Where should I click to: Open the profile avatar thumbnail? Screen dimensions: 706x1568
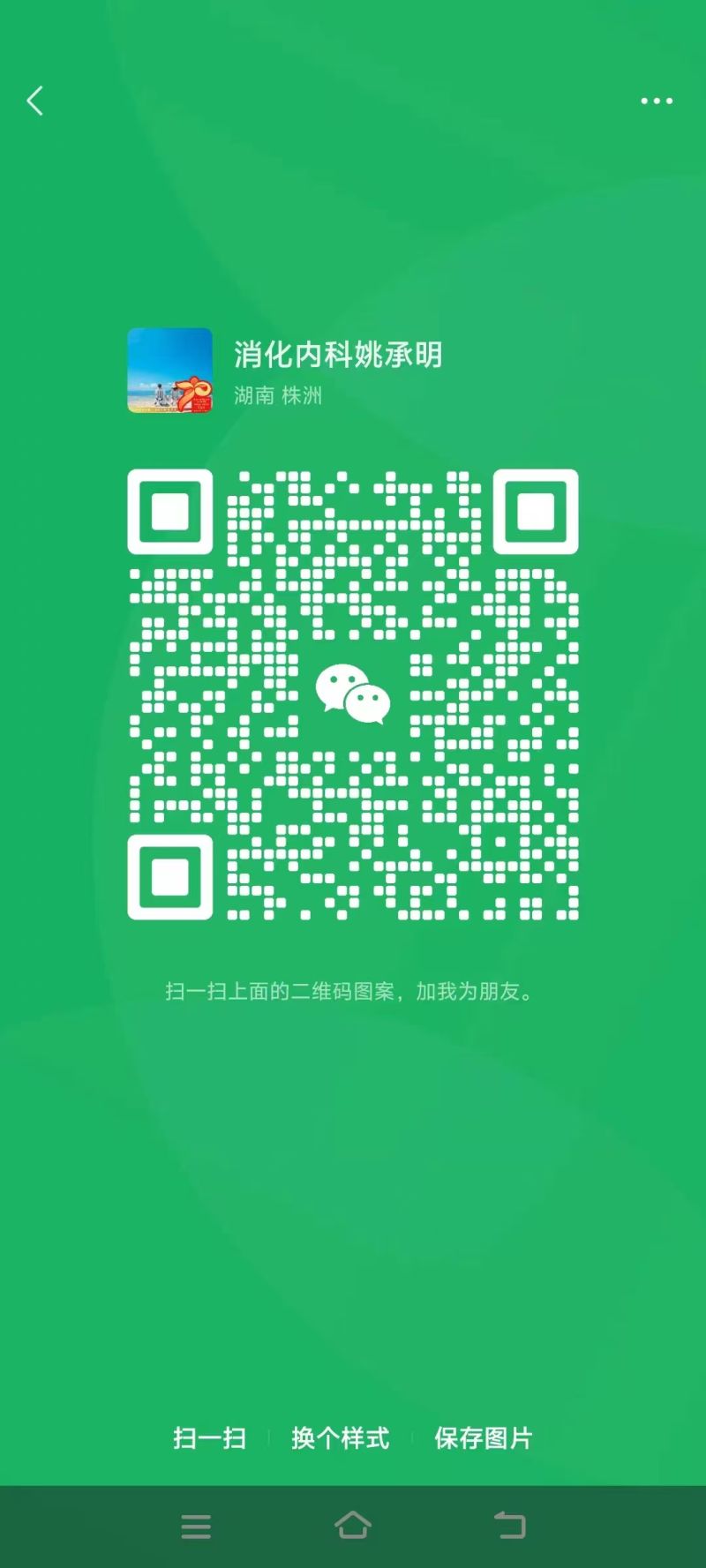click(x=170, y=372)
